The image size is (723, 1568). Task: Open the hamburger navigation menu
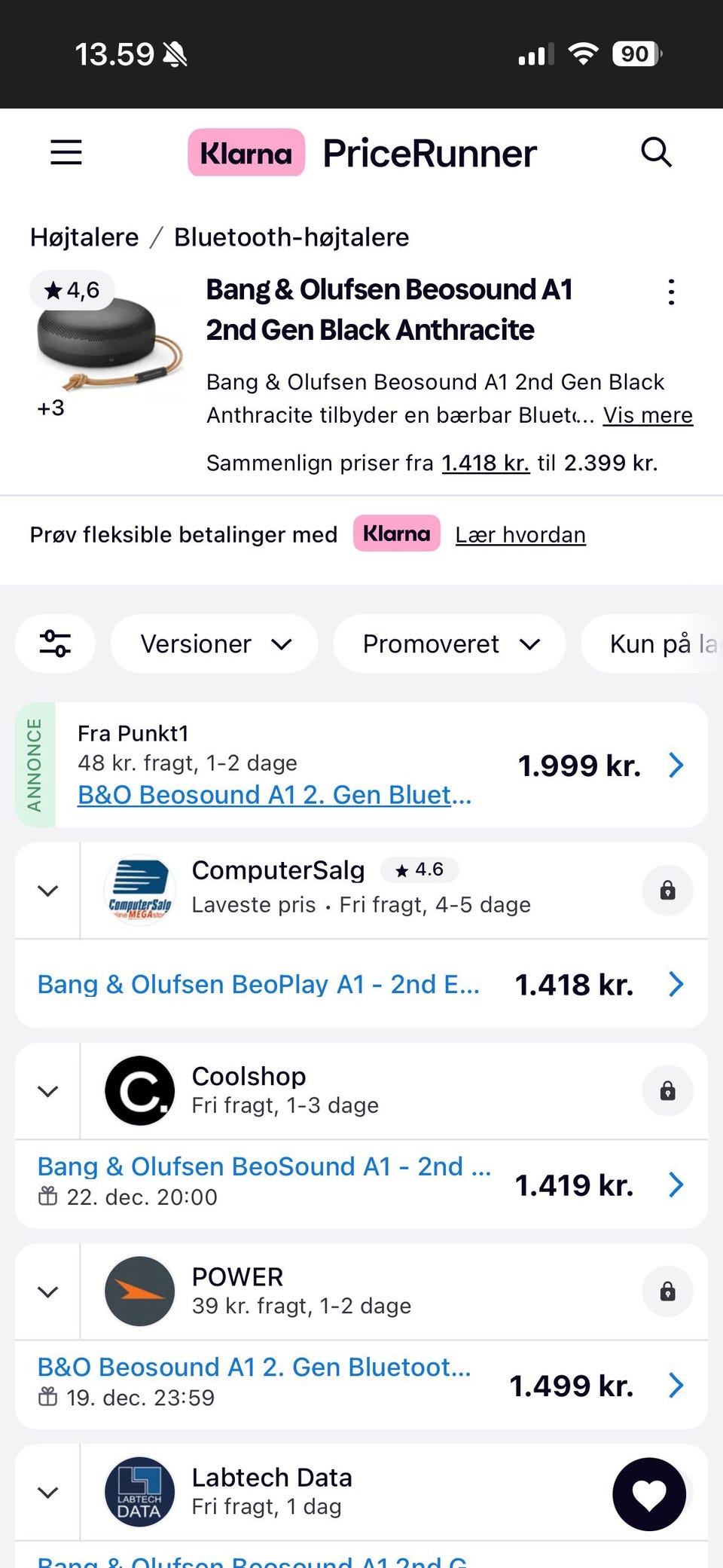65,152
